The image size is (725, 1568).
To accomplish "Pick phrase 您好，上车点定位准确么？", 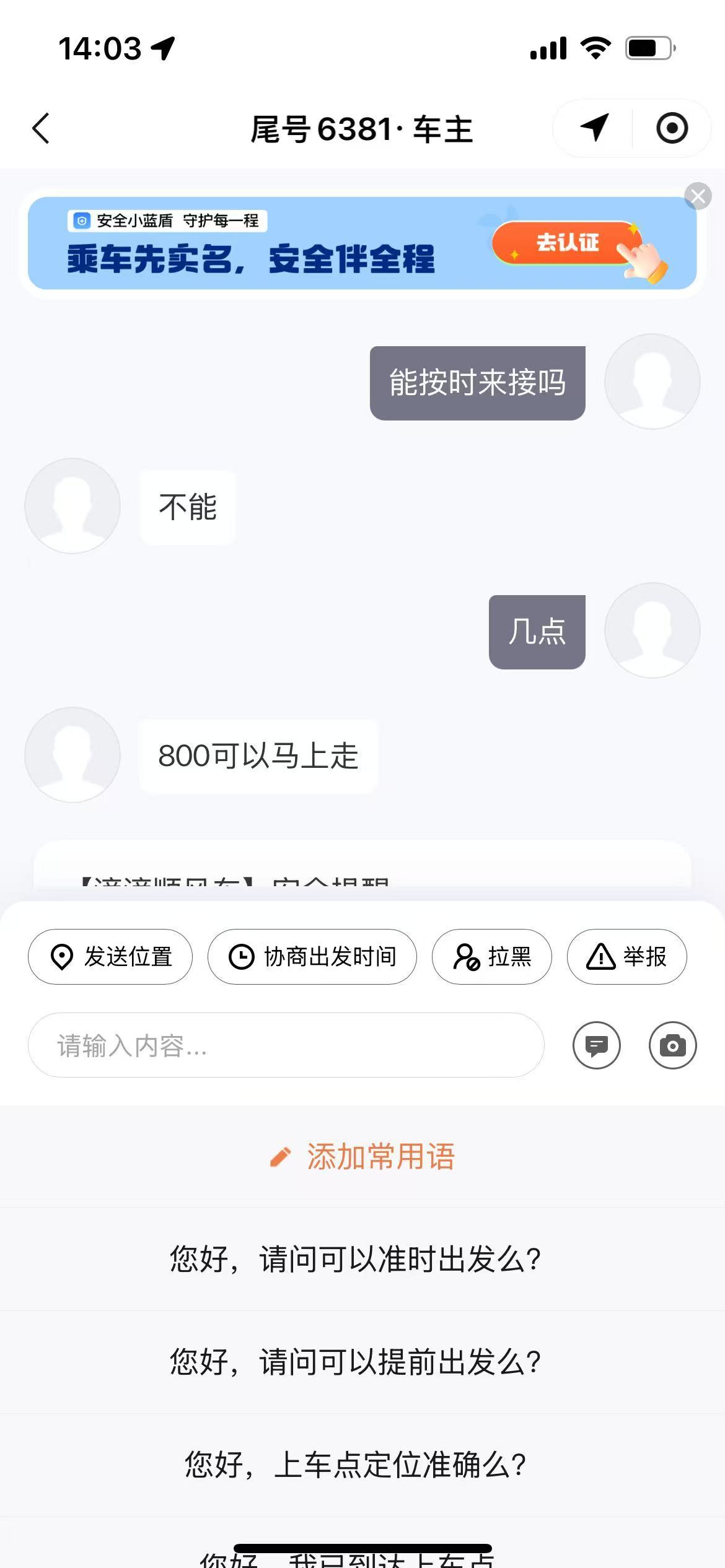I will [x=356, y=1465].
